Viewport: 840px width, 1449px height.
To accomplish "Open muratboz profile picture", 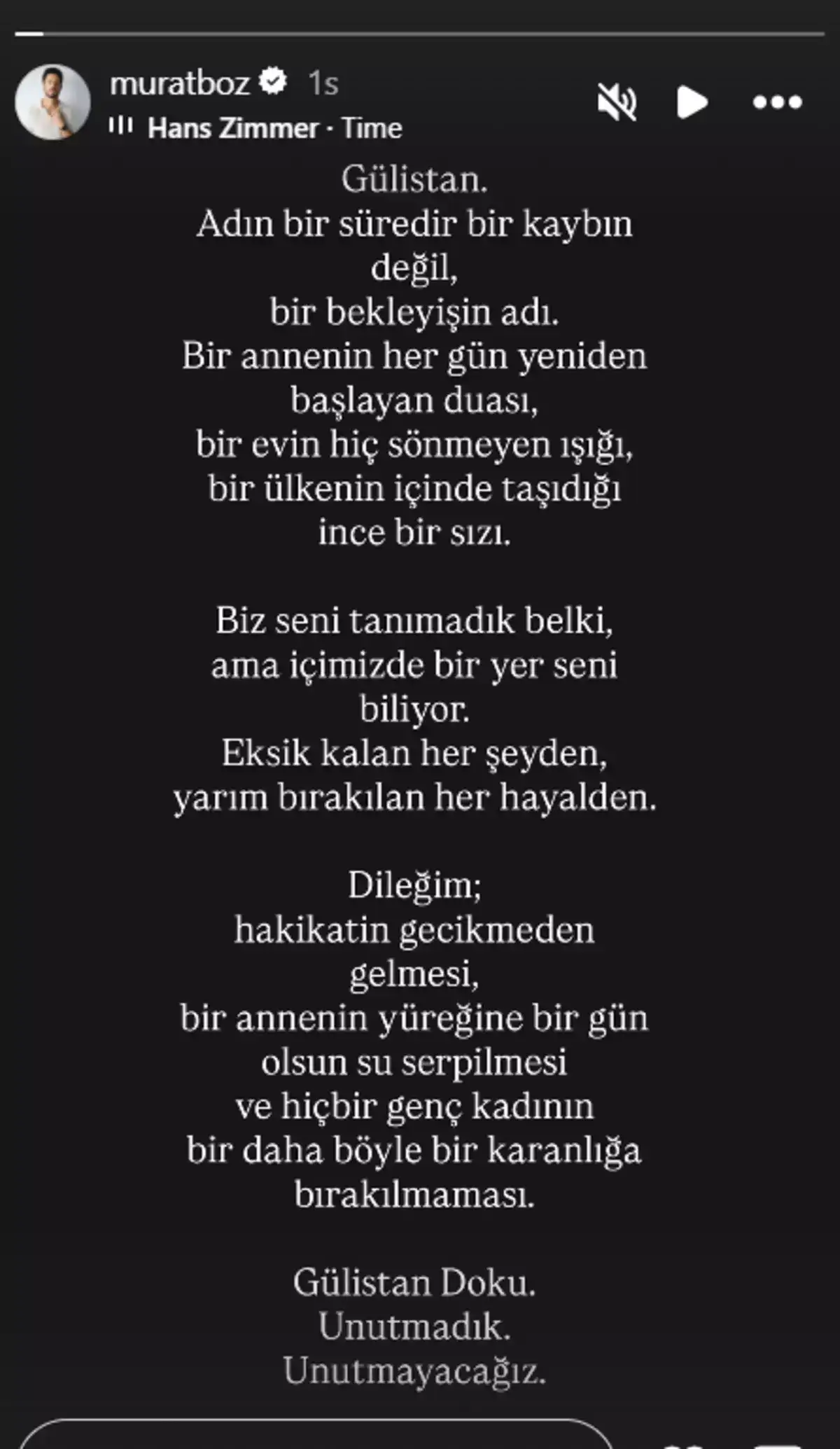I will 53,102.
